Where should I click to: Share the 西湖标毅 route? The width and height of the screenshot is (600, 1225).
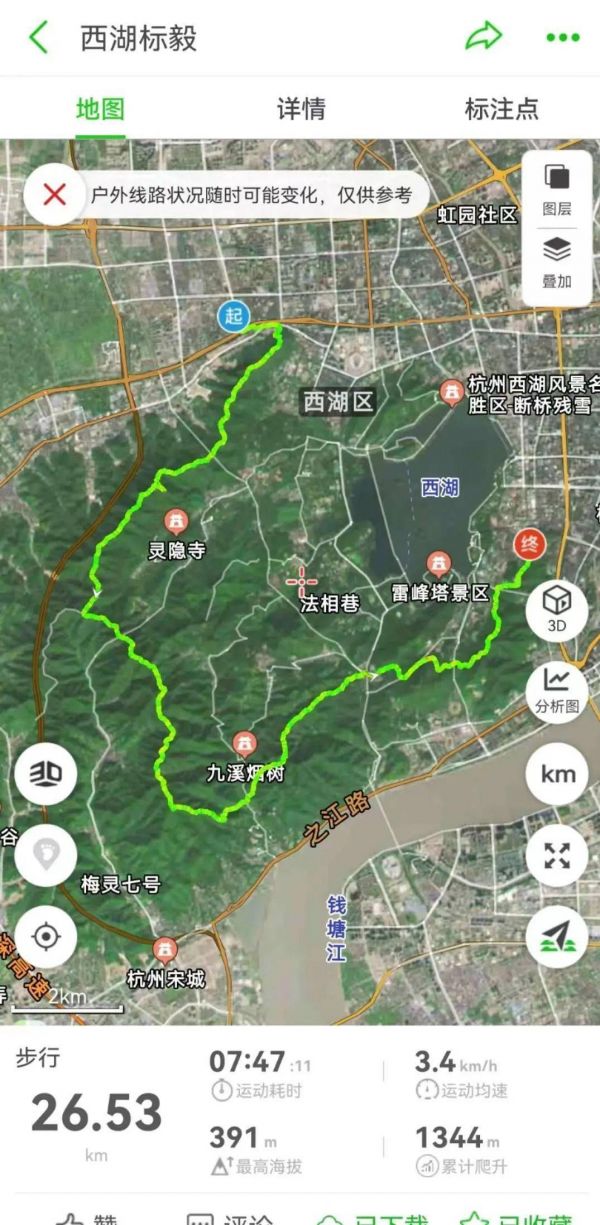tap(483, 38)
